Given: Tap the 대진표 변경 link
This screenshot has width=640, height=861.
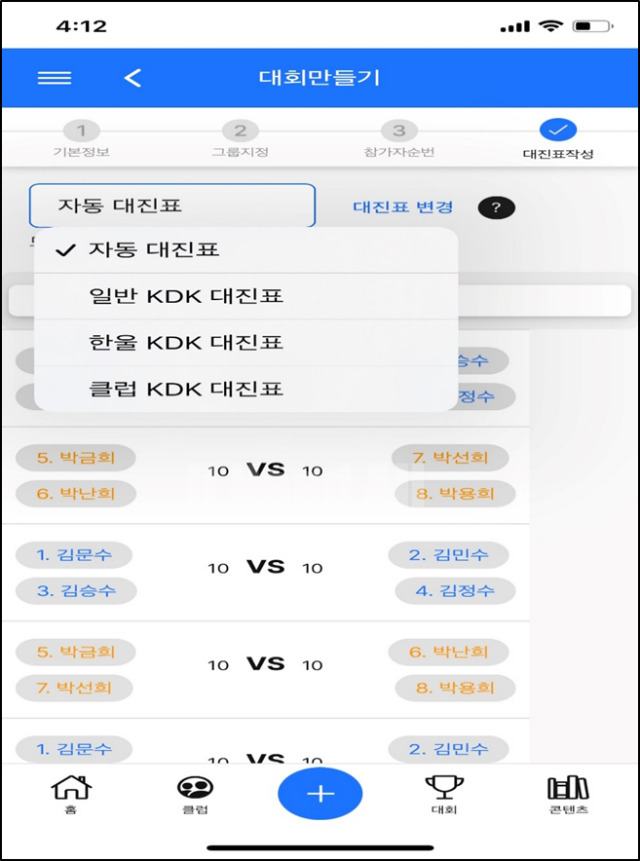Looking at the screenshot, I should point(403,207).
